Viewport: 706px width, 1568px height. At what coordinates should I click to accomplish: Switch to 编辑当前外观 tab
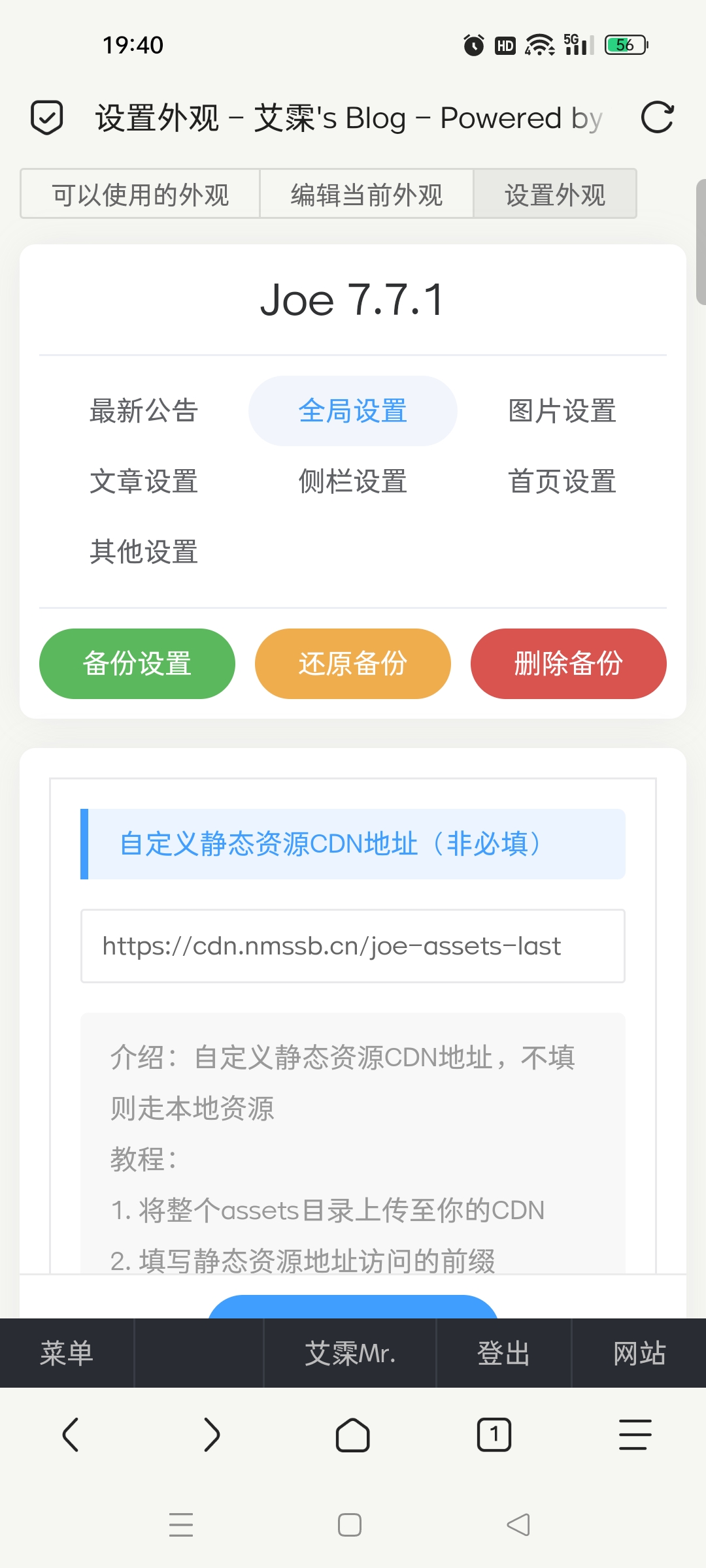367,195
